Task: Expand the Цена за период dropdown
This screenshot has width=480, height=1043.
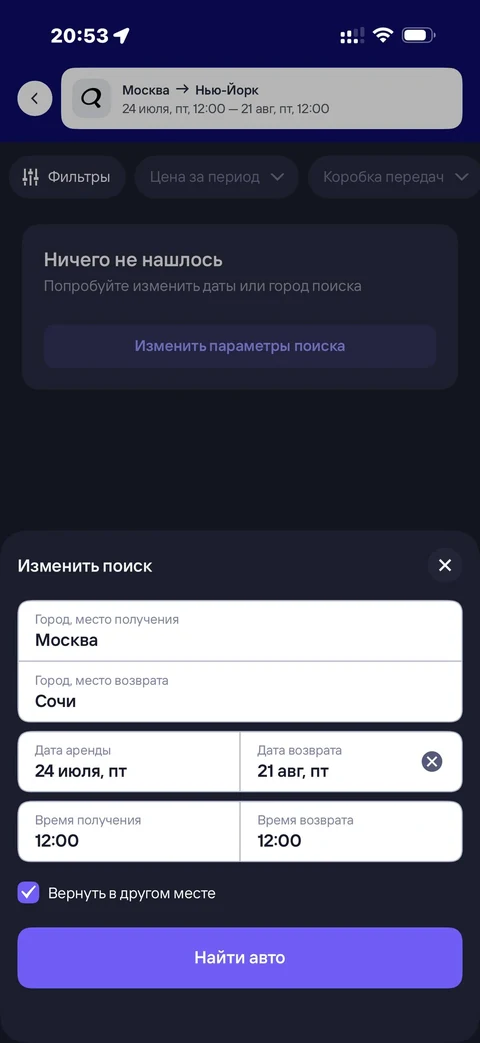Action: coord(217,177)
